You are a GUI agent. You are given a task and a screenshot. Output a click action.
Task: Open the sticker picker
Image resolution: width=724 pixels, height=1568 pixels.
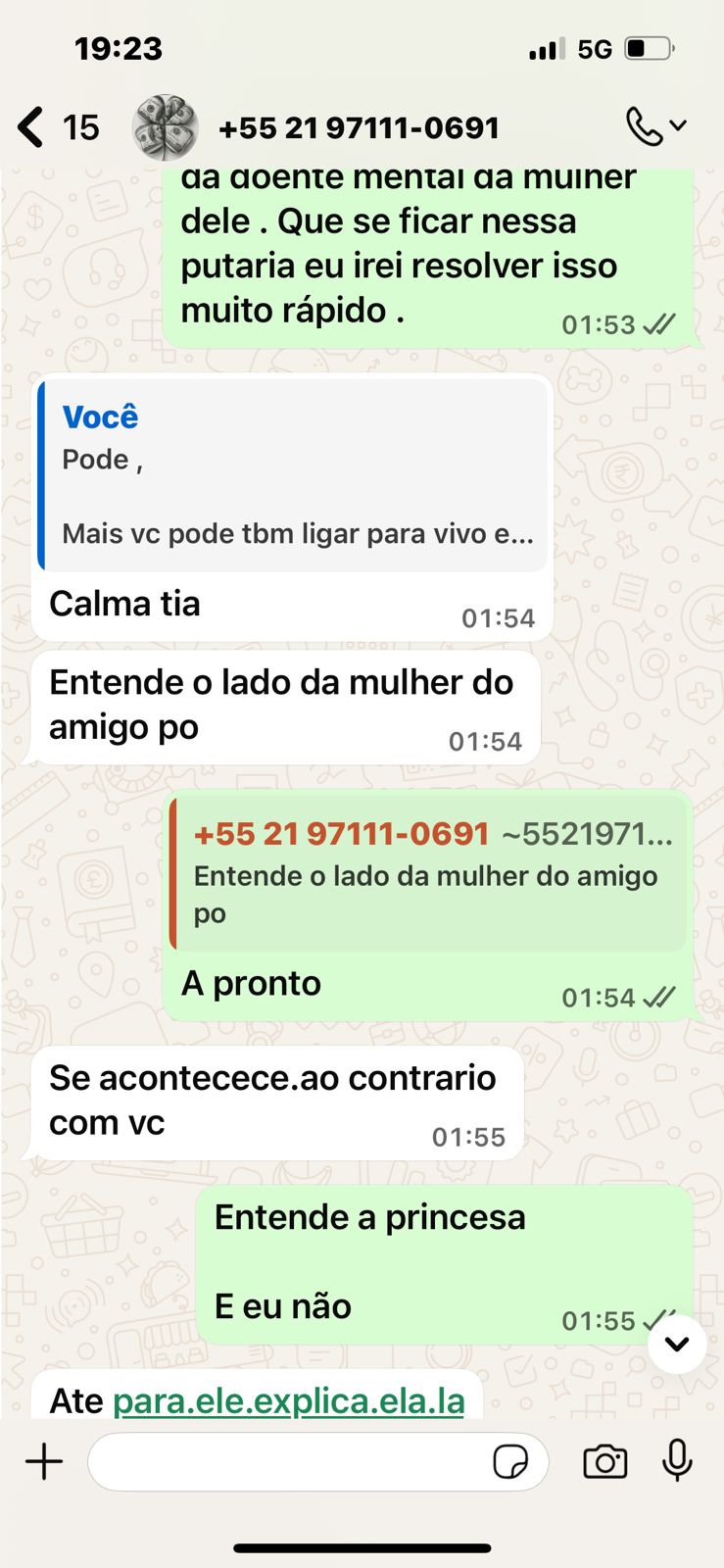(510, 1462)
